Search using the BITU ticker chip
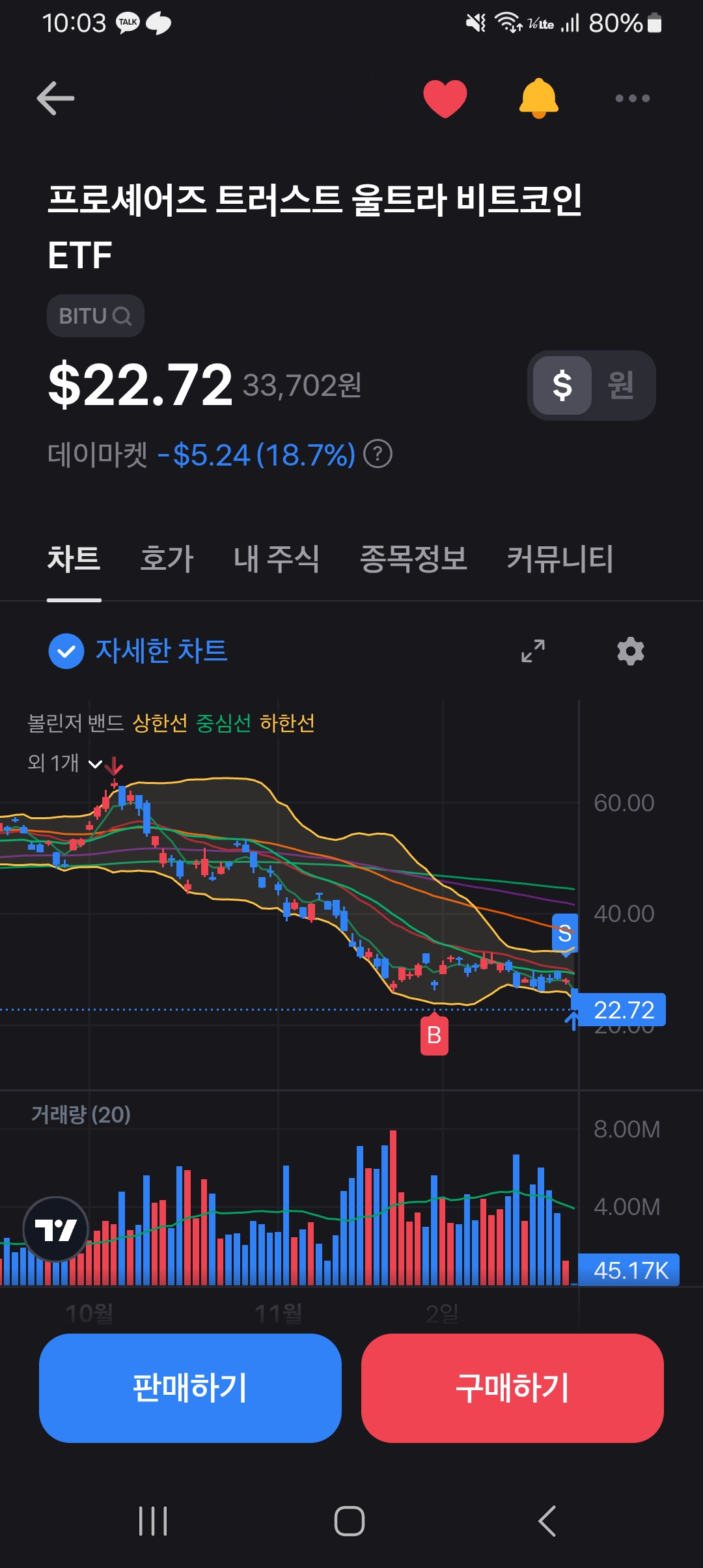703x1568 pixels. click(x=95, y=316)
